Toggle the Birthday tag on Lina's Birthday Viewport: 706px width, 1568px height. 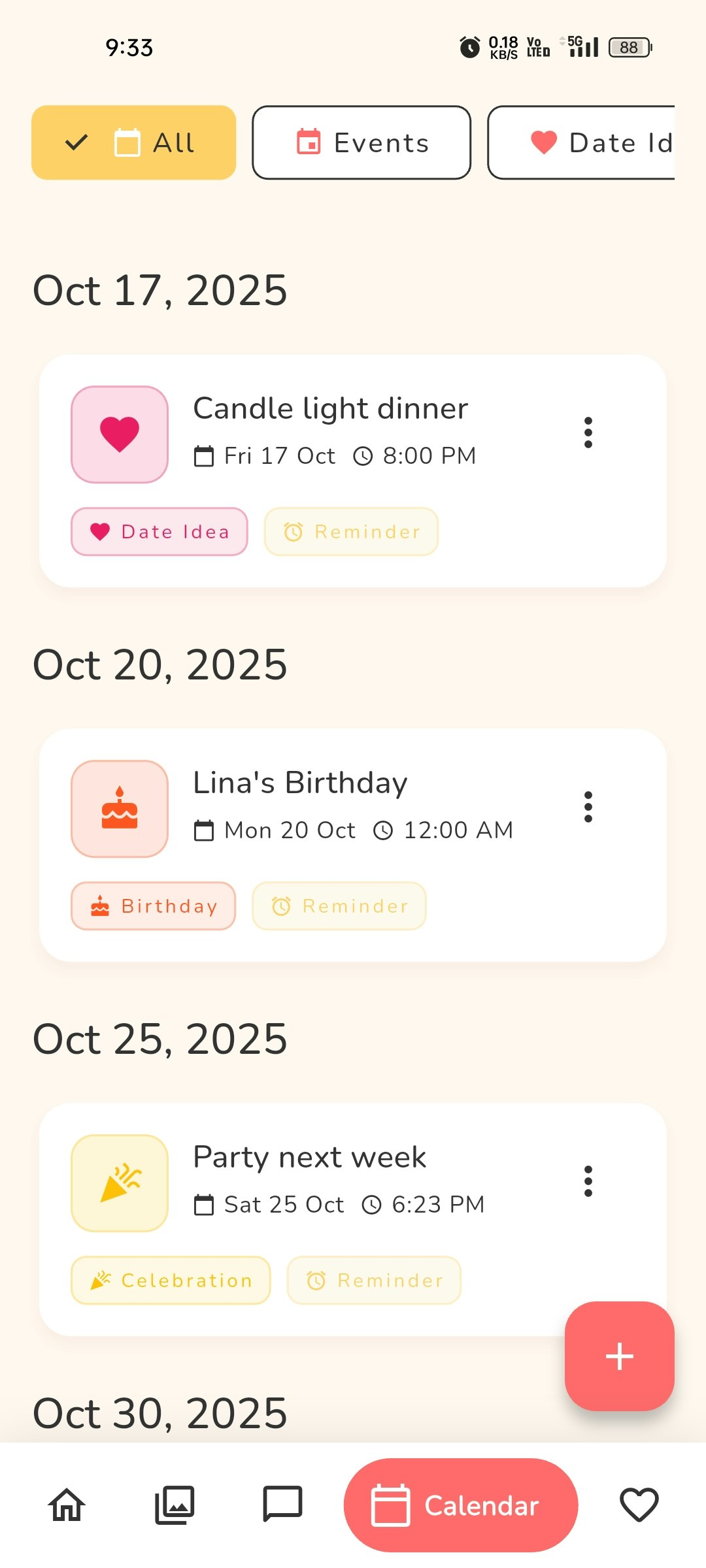(x=153, y=906)
